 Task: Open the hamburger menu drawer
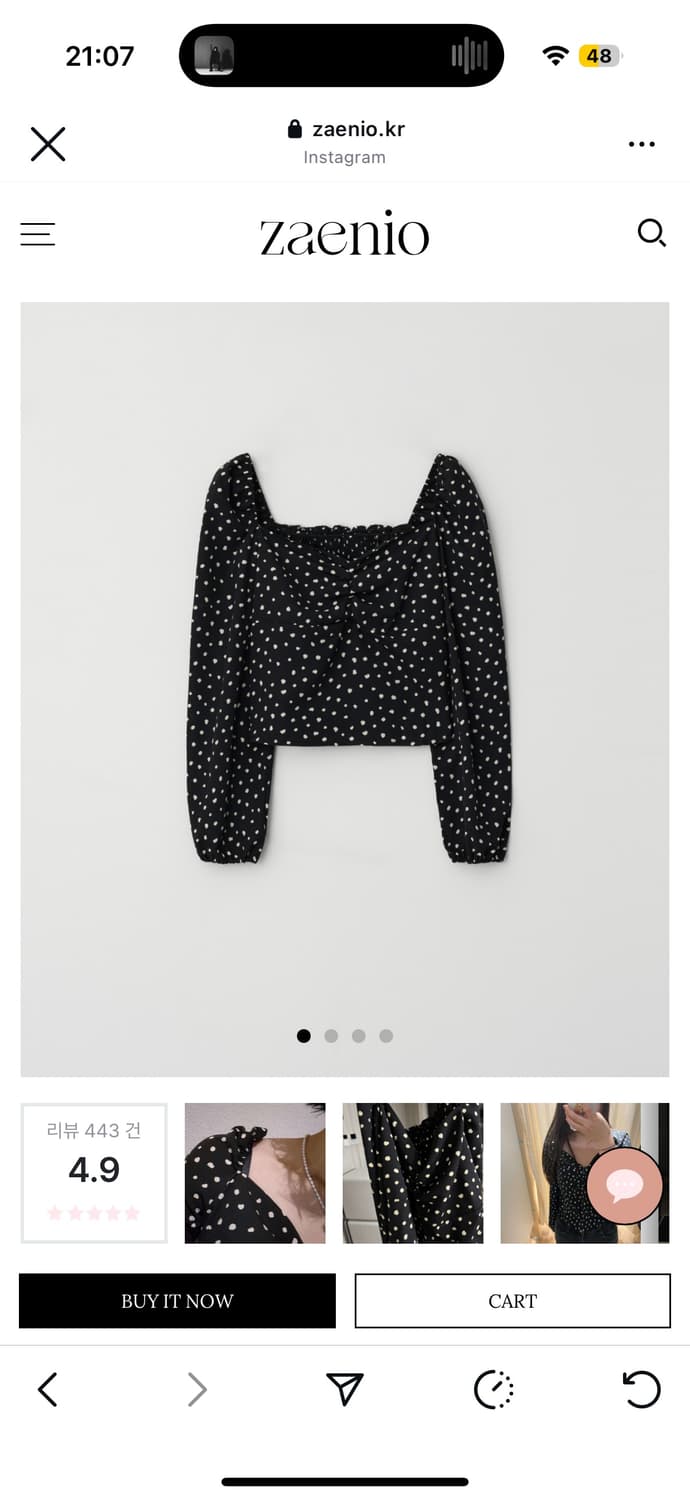coord(38,234)
